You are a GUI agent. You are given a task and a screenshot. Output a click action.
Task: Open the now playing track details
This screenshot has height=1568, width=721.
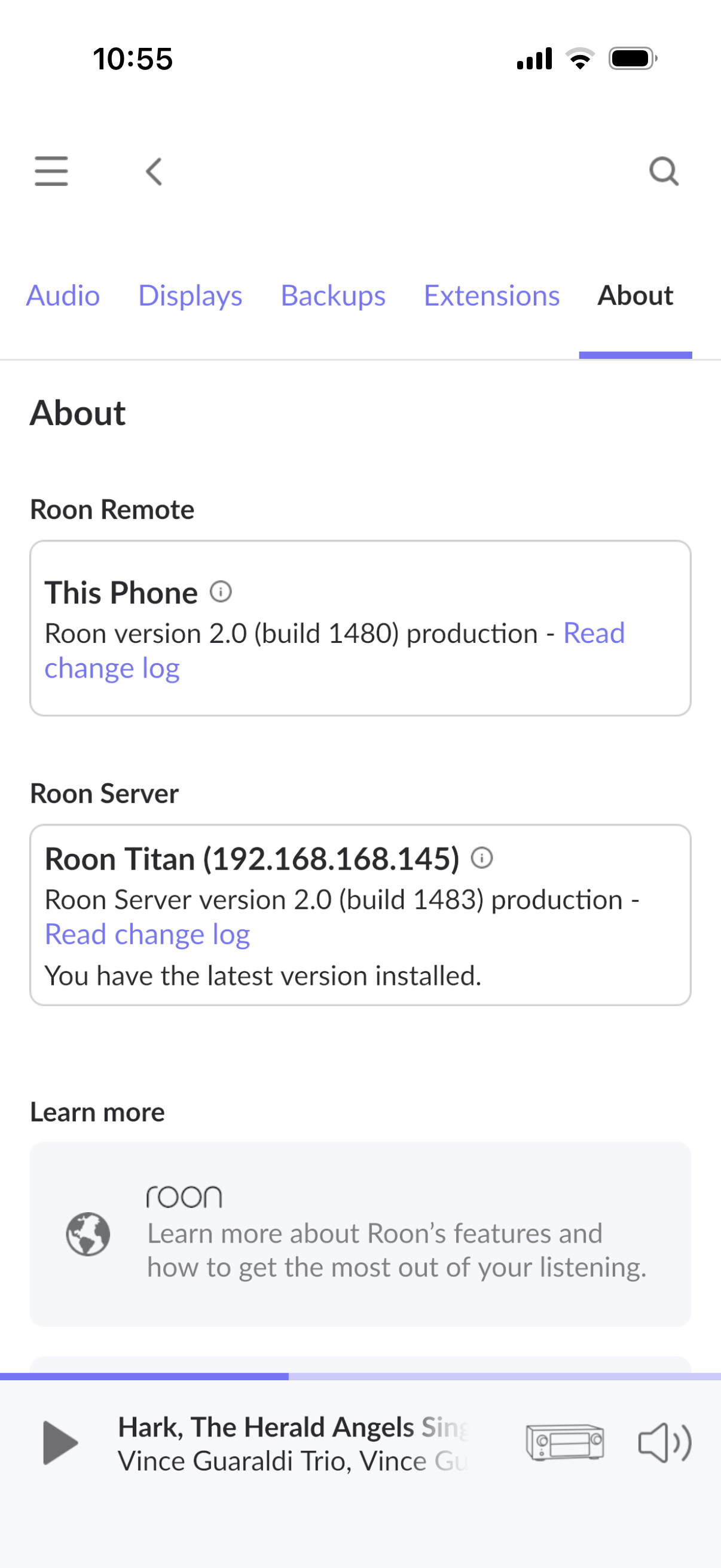[294, 1443]
